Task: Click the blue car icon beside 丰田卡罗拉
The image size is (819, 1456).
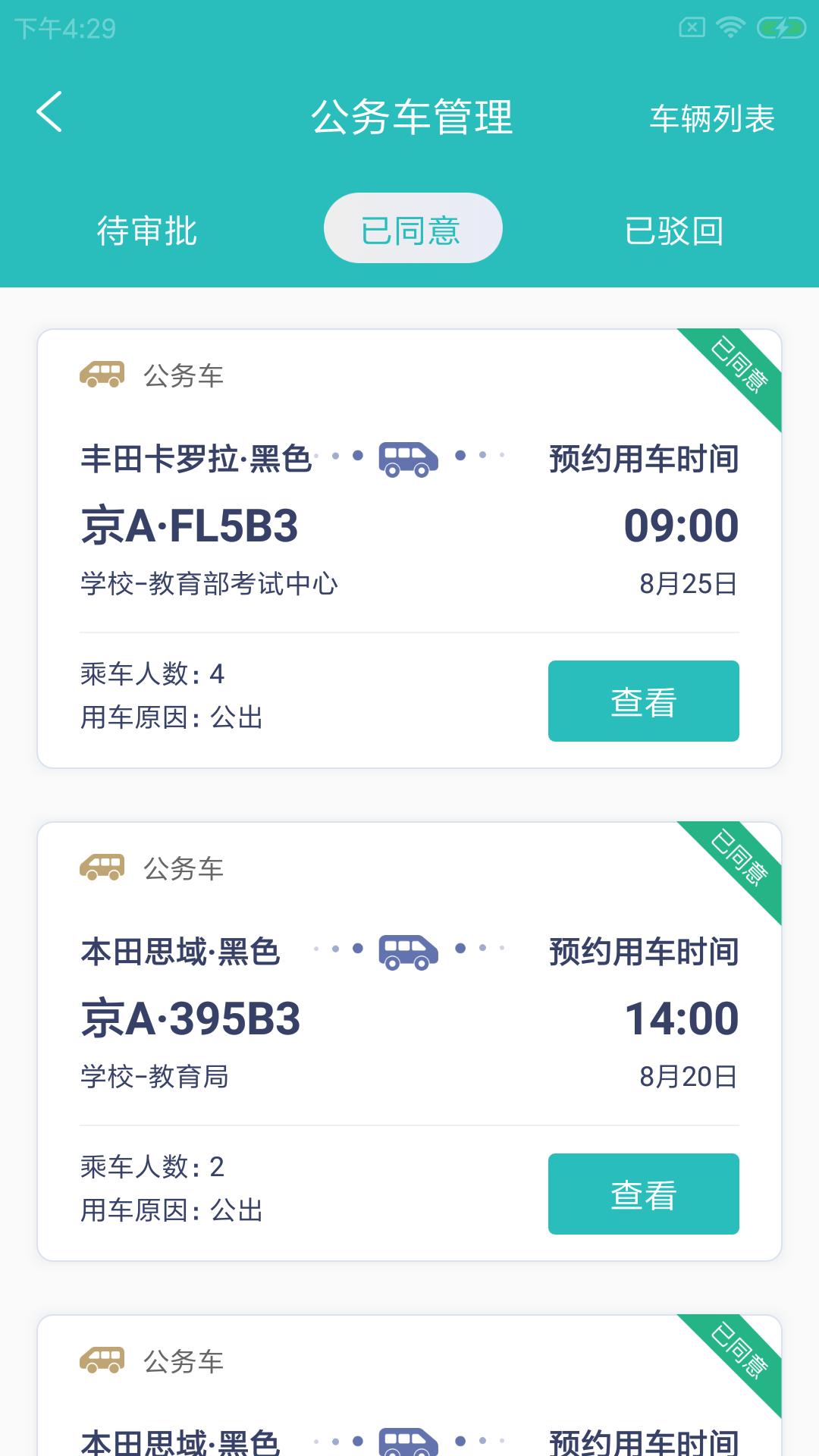Action: point(407,459)
